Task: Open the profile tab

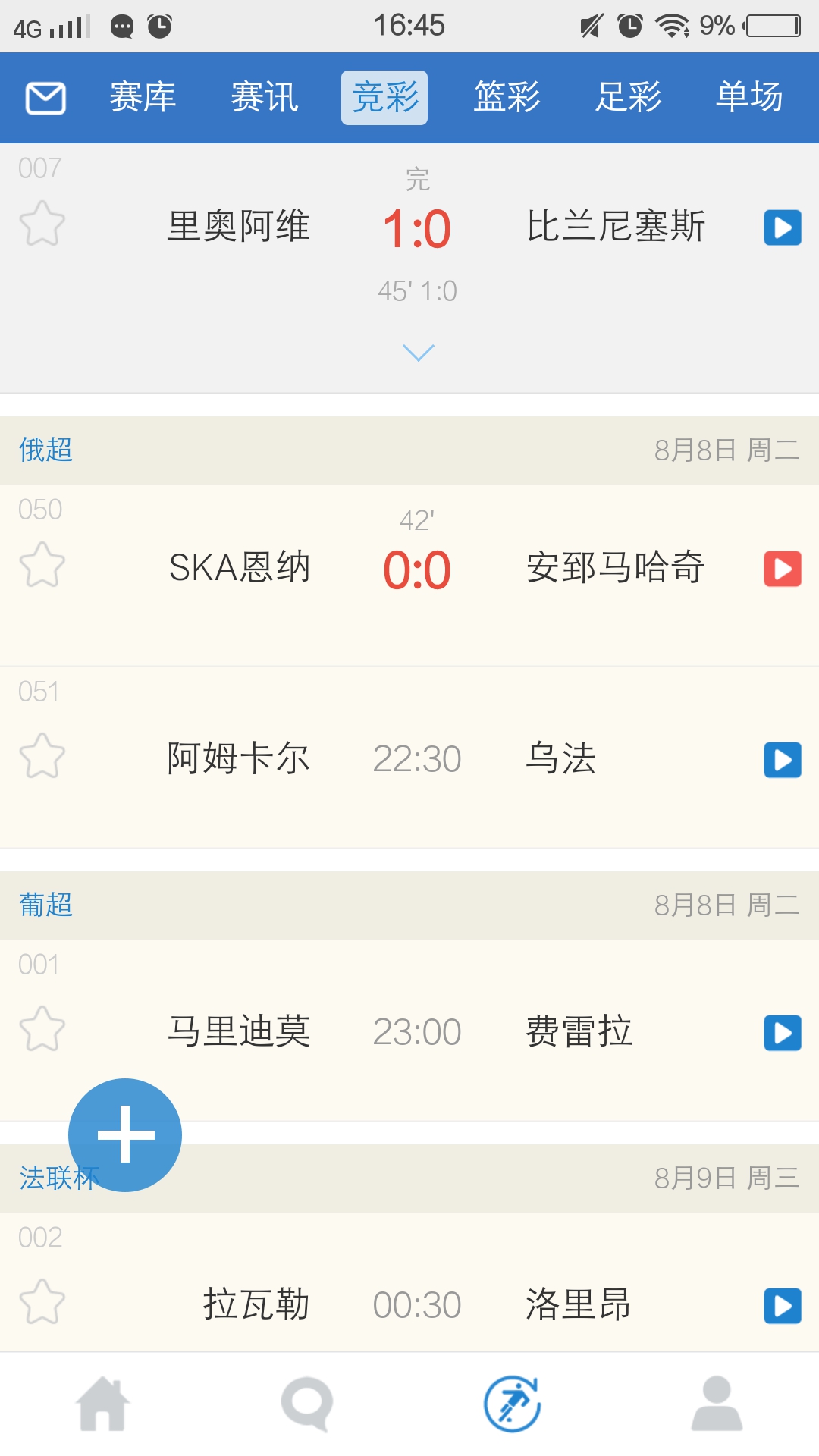Action: point(717,1404)
